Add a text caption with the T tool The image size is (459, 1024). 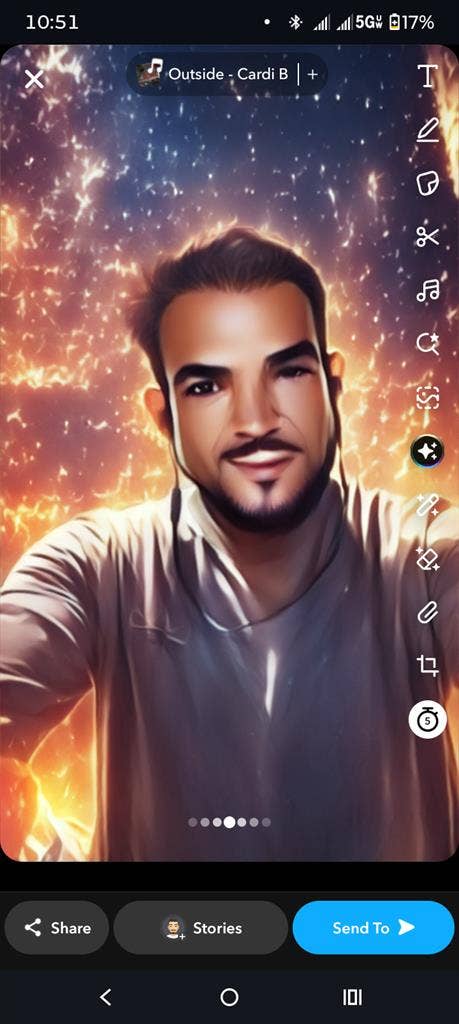(428, 76)
